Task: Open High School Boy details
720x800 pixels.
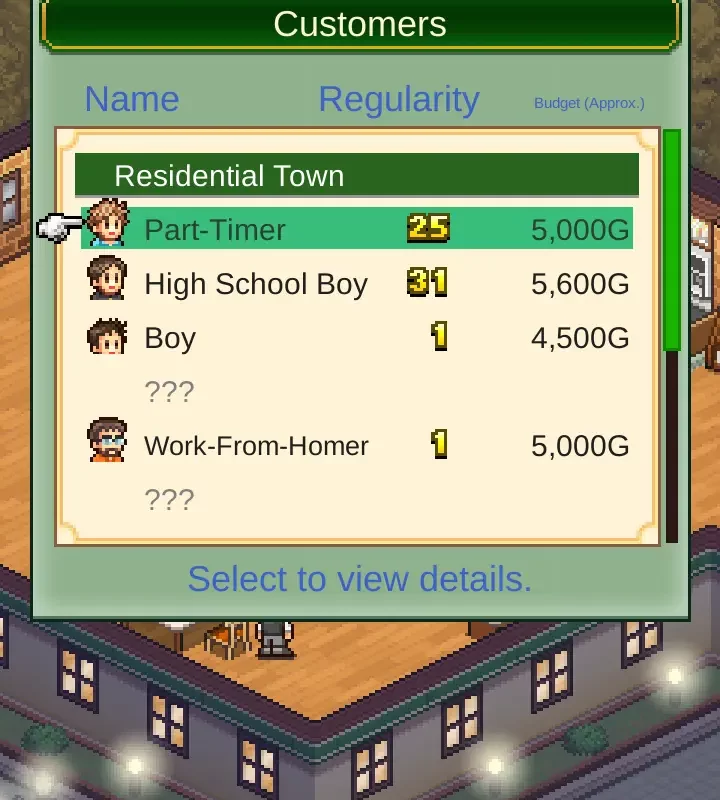Action: (357, 284)
